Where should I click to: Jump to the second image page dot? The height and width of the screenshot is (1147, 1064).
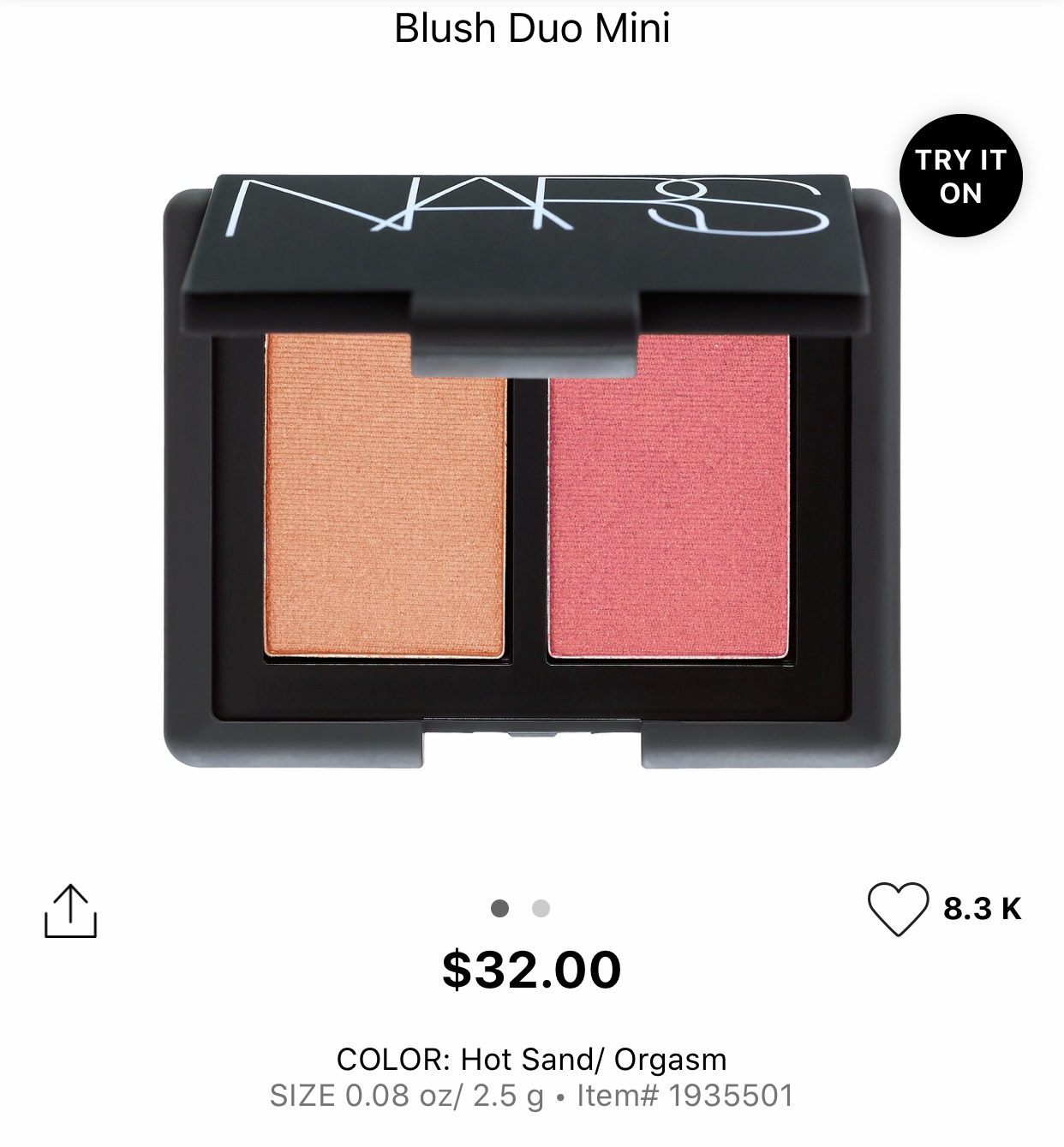pos(541,908)
